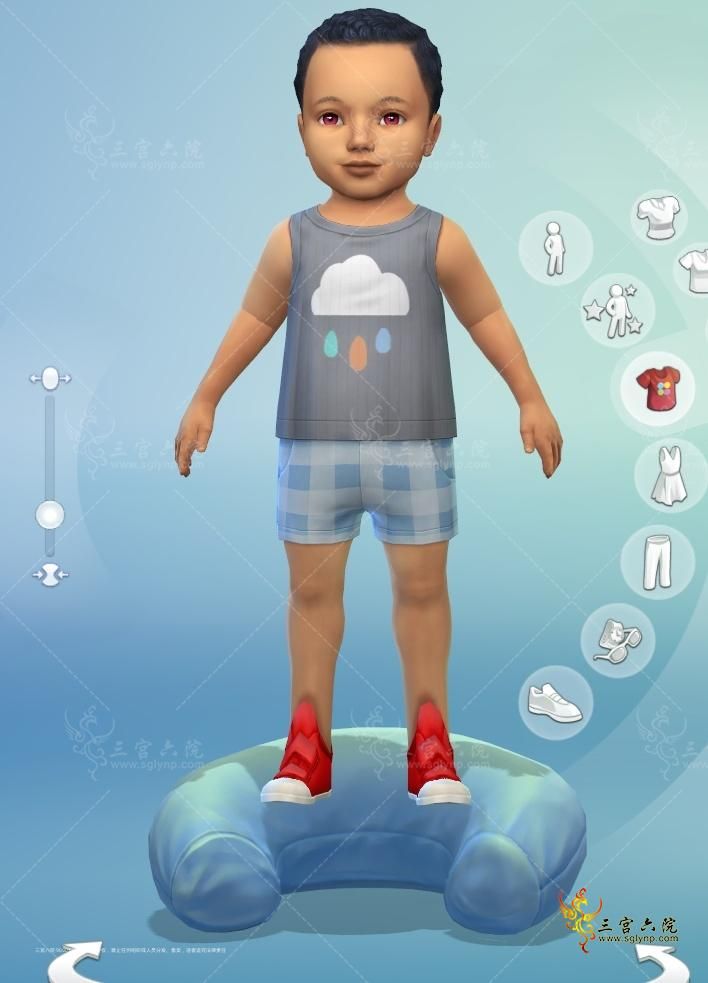Open the accessories category with sunglasses
708x983 pixels.
617,640
